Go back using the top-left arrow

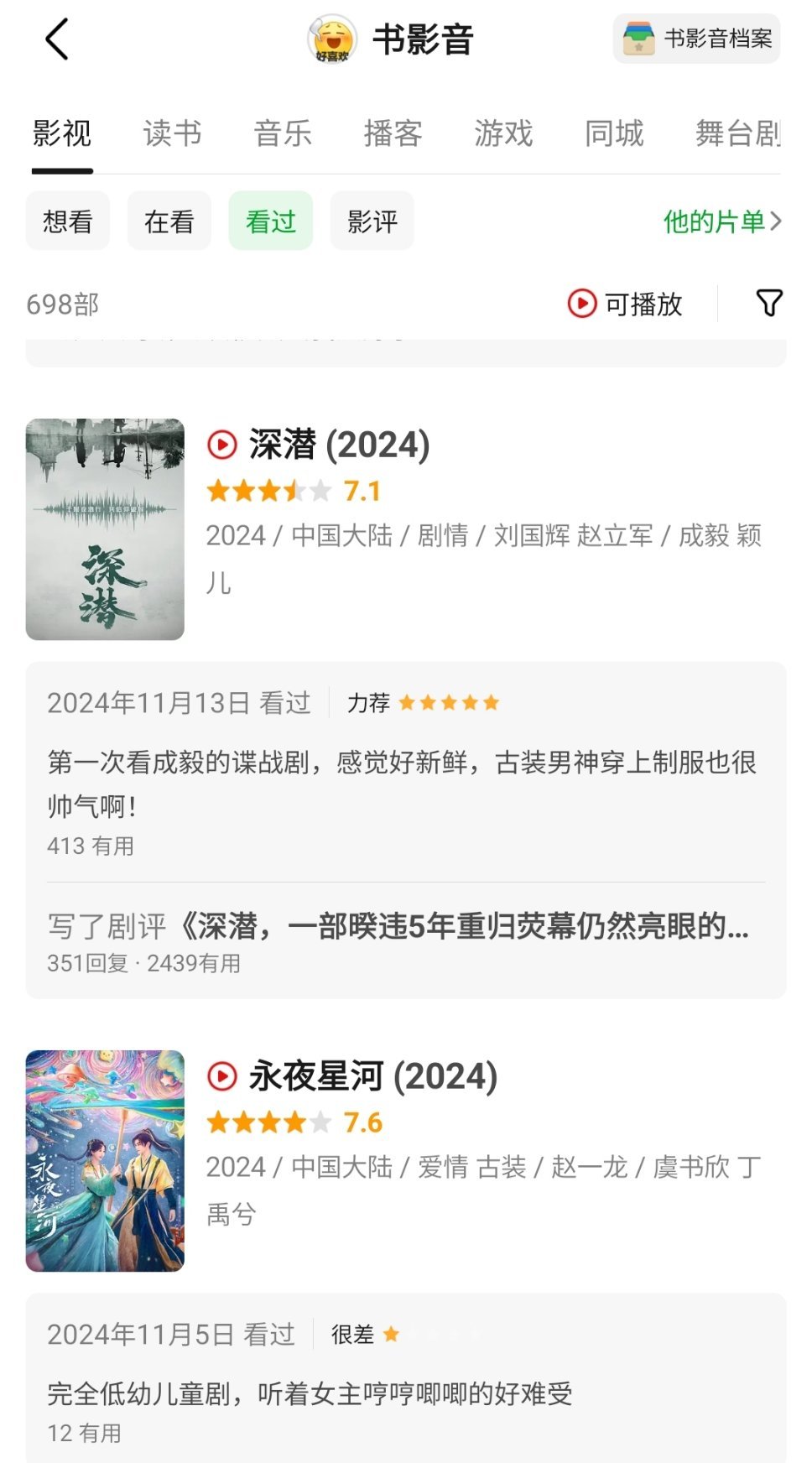[57, 40]
